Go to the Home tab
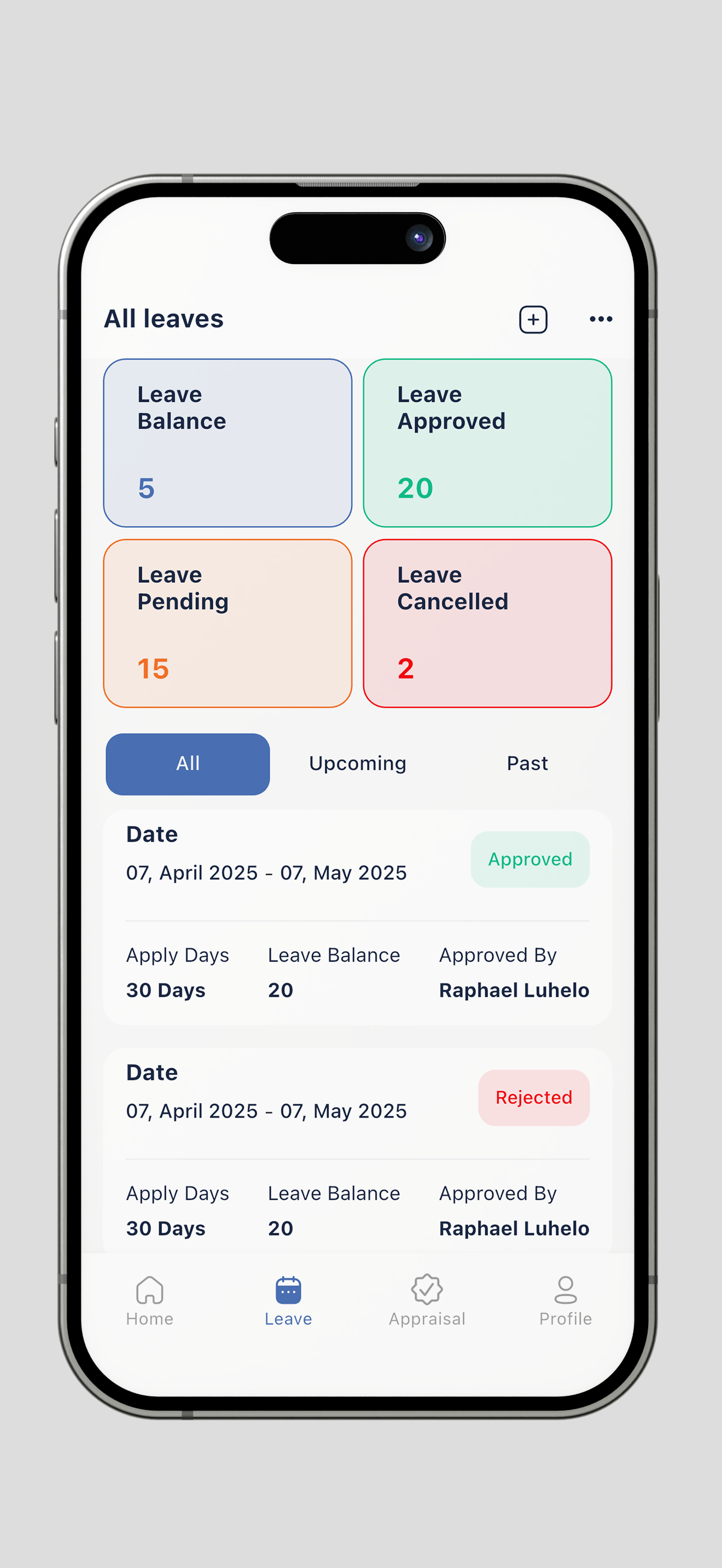The image size is (722, 1568). coord(150,1300)
